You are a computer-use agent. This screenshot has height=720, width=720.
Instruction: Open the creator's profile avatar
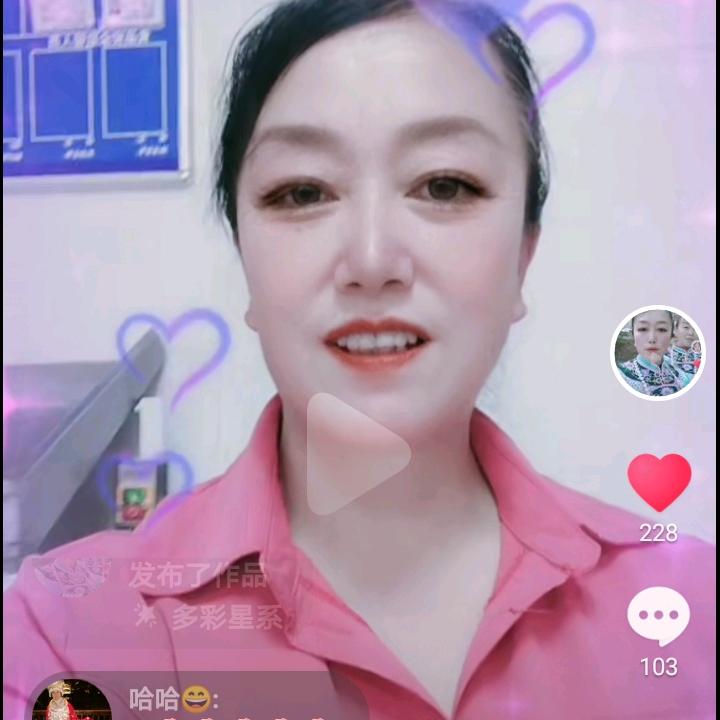click(657, 353)
